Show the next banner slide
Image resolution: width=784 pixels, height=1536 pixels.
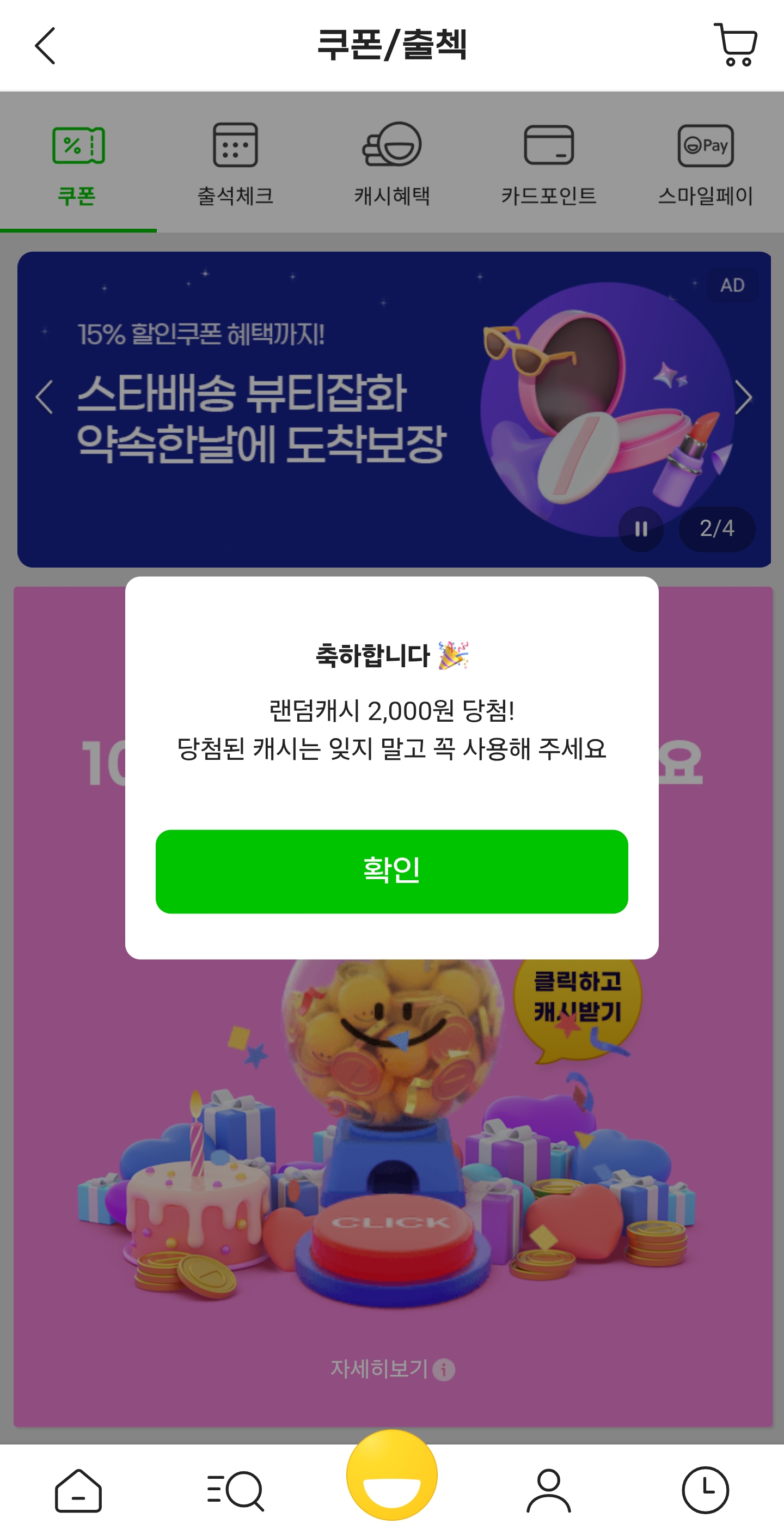click(744, 398)
